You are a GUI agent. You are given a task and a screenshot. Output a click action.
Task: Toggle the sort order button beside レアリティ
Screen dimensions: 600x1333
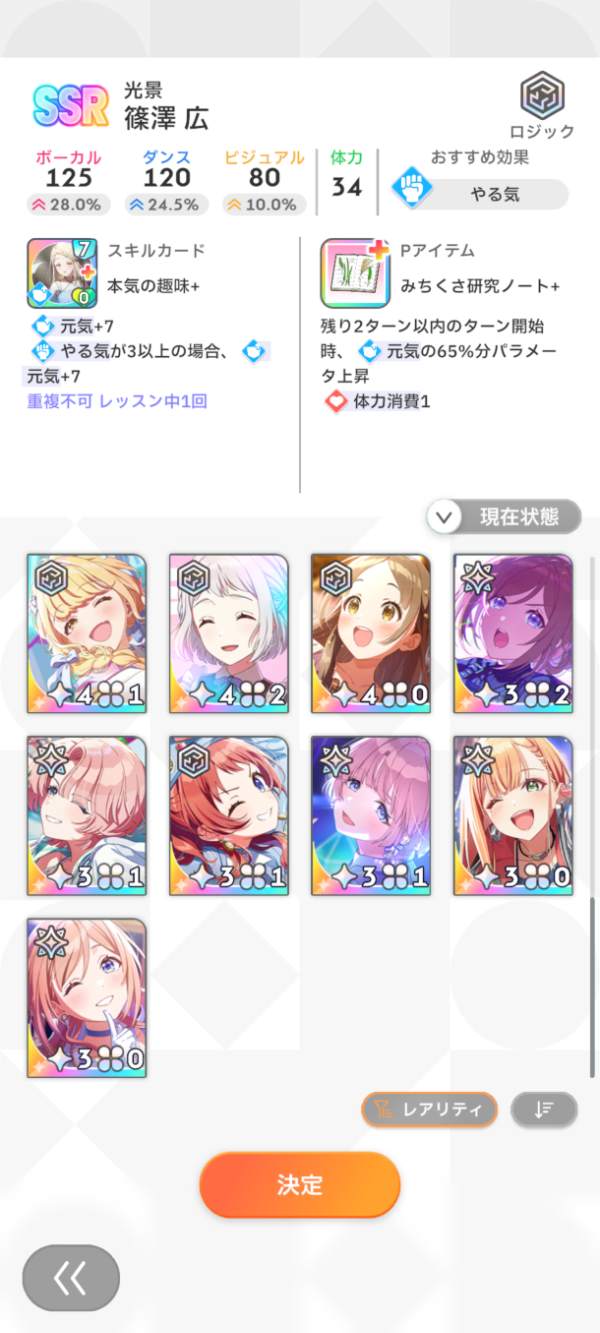[544, 1109]
